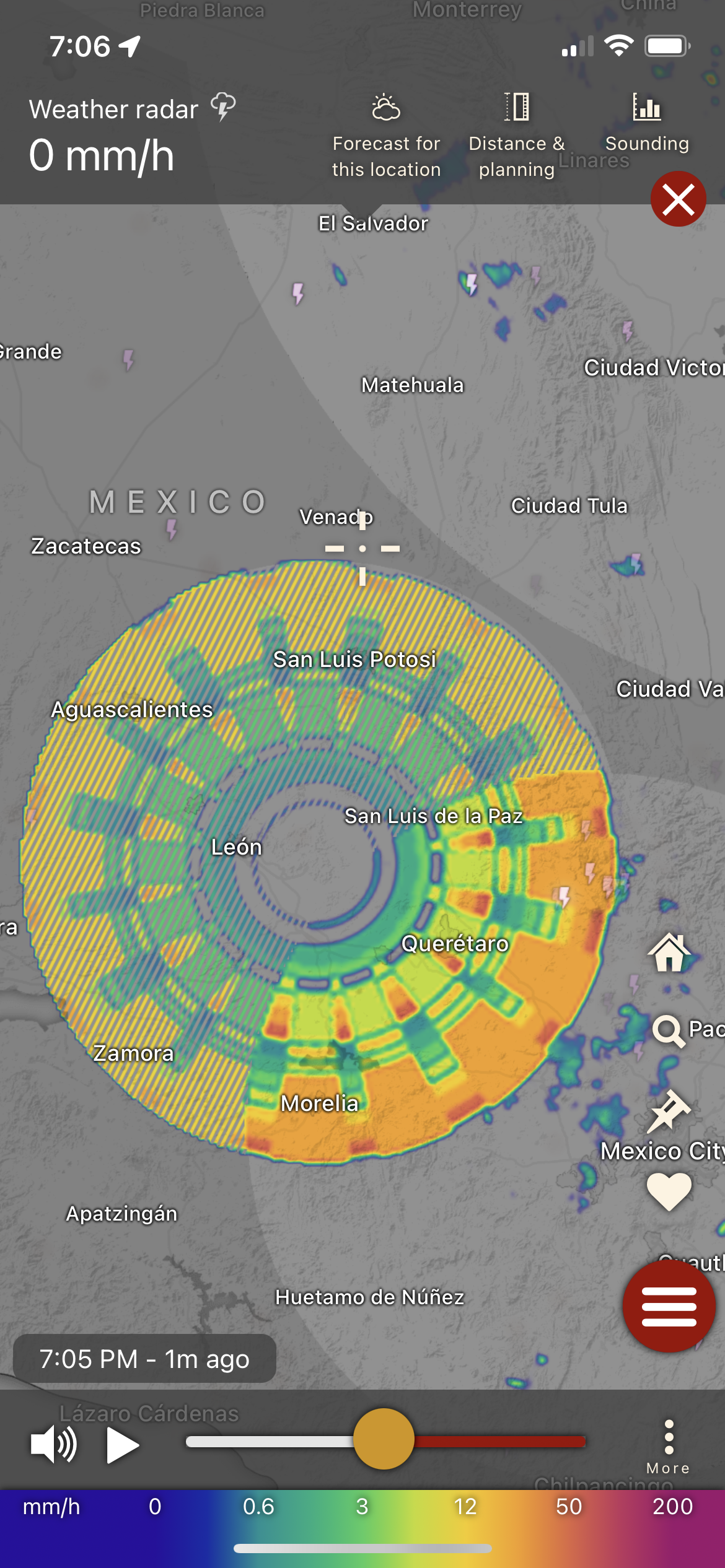Open Distance & planning tool
The height and width of the screenshot is (1568, 725).
[516, 136]
